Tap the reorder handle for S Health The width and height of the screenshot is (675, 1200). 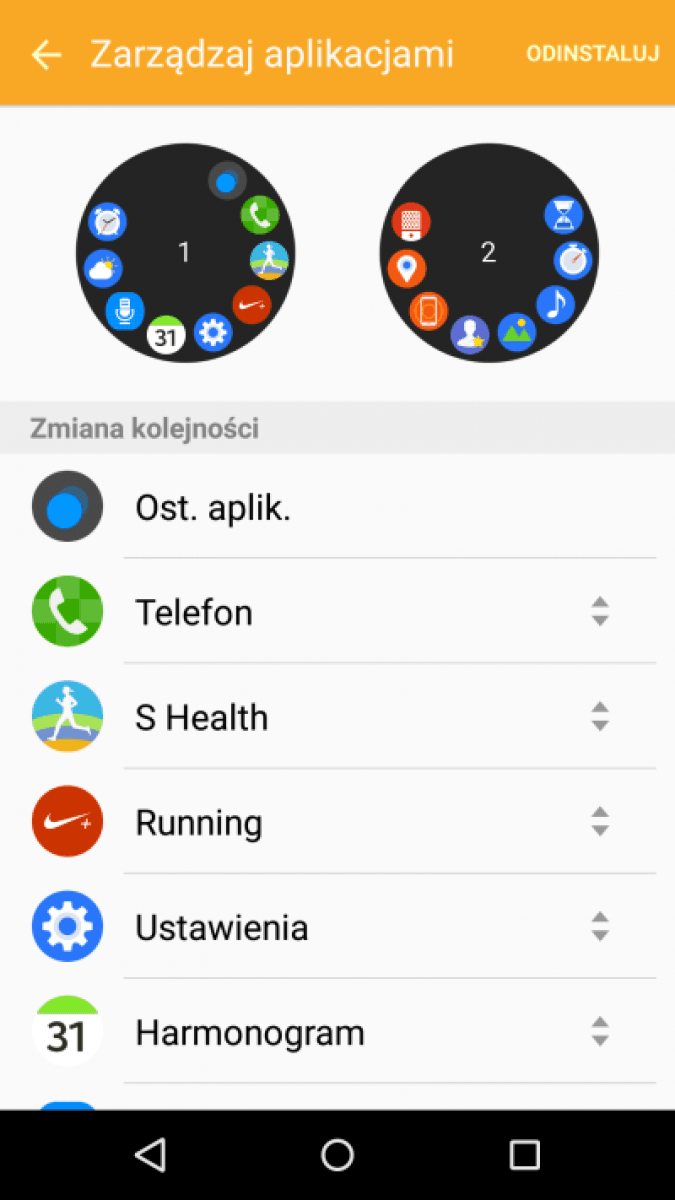click(x=599, y=717)
